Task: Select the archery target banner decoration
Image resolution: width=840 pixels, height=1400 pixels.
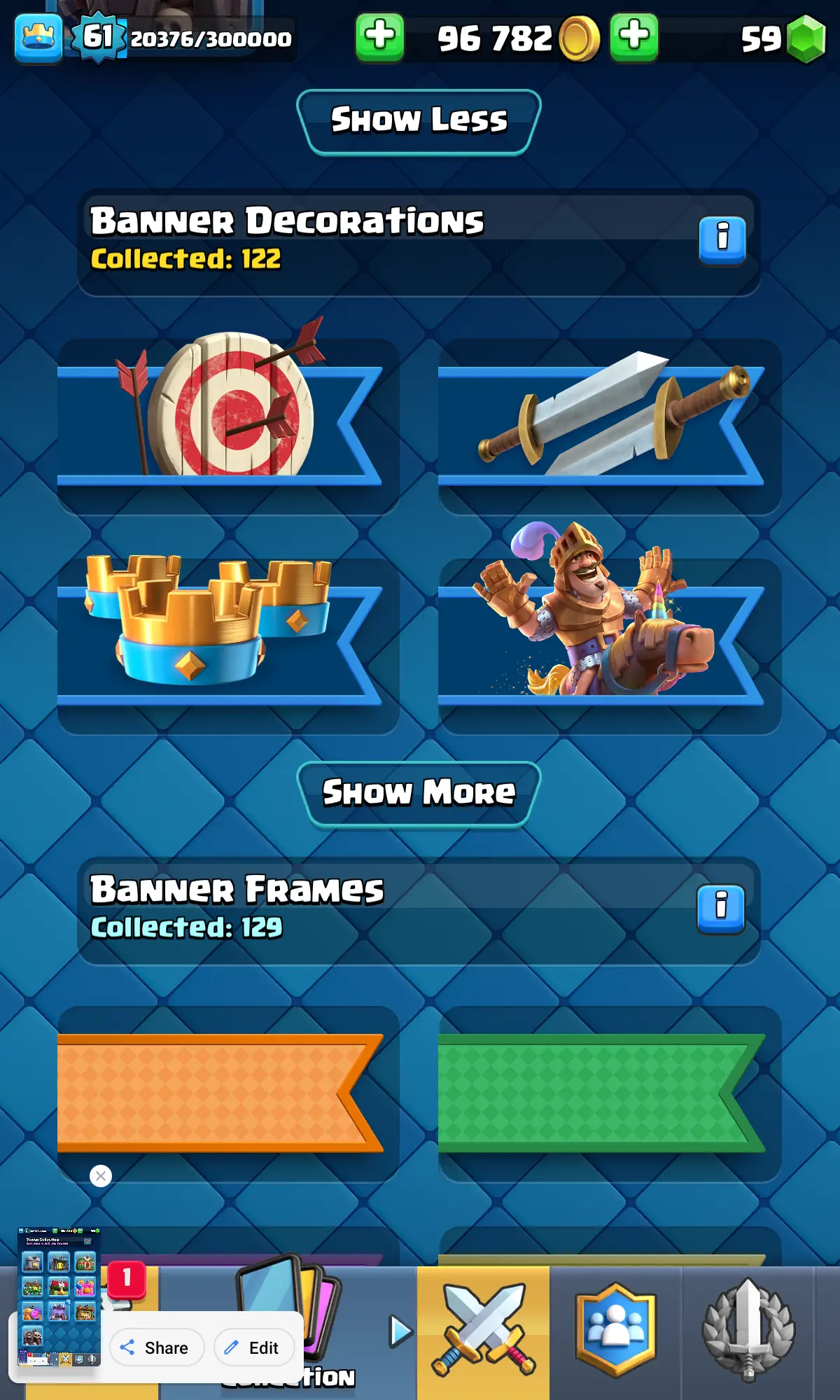Action: point(227,417)
